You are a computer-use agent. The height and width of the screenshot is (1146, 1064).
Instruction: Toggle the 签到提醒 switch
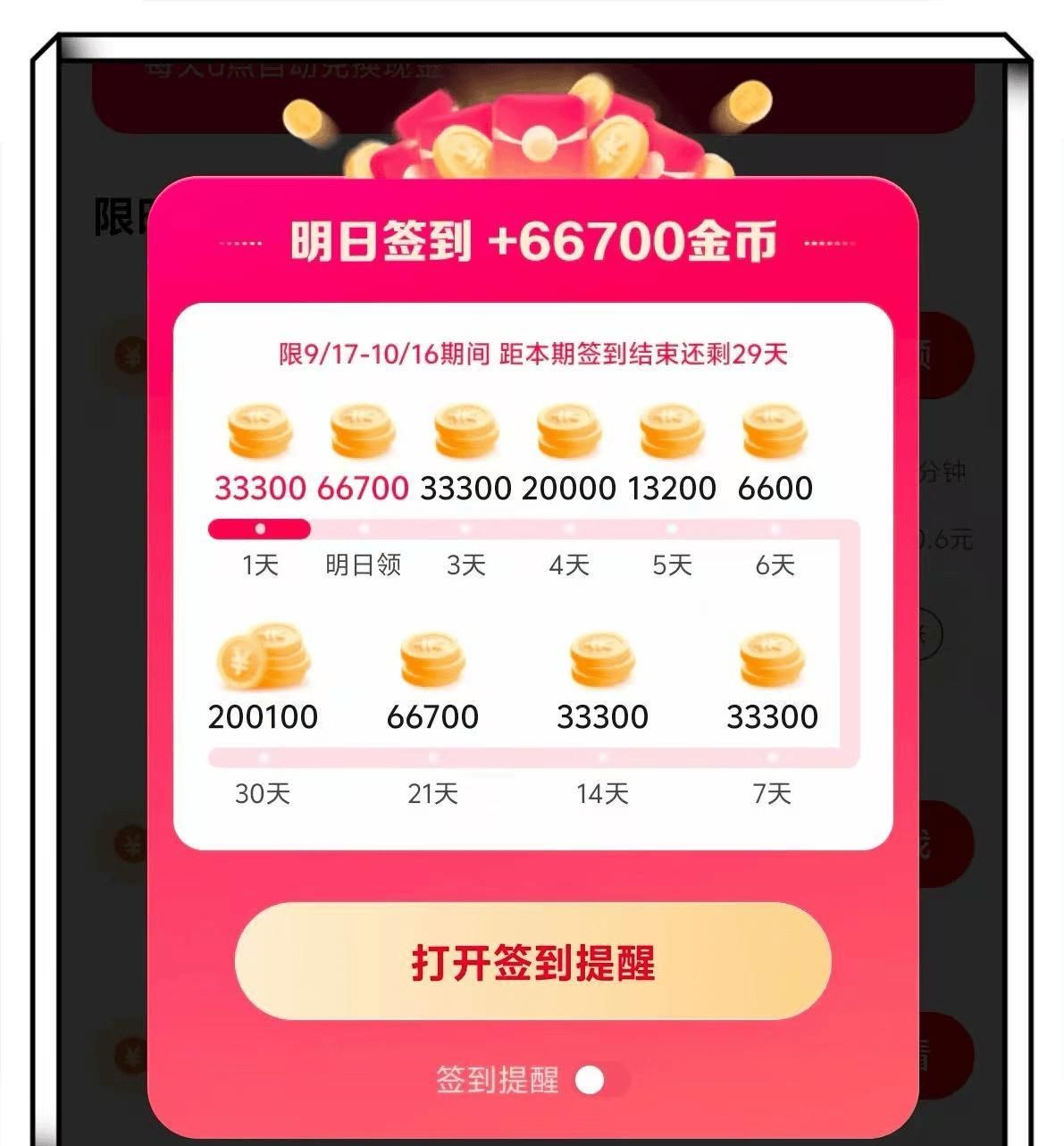pos(600,1080)
